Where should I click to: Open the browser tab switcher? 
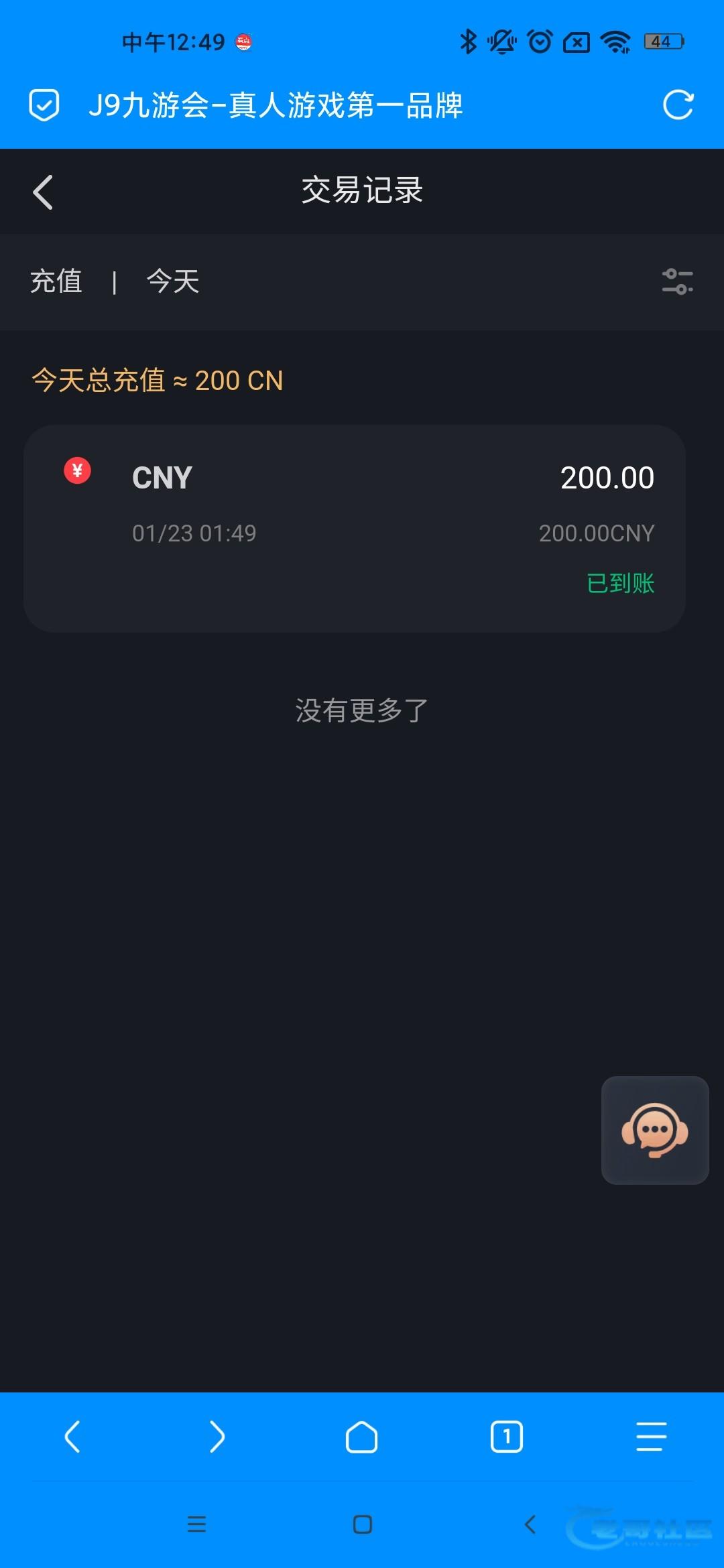click(x=507, y=1437)
